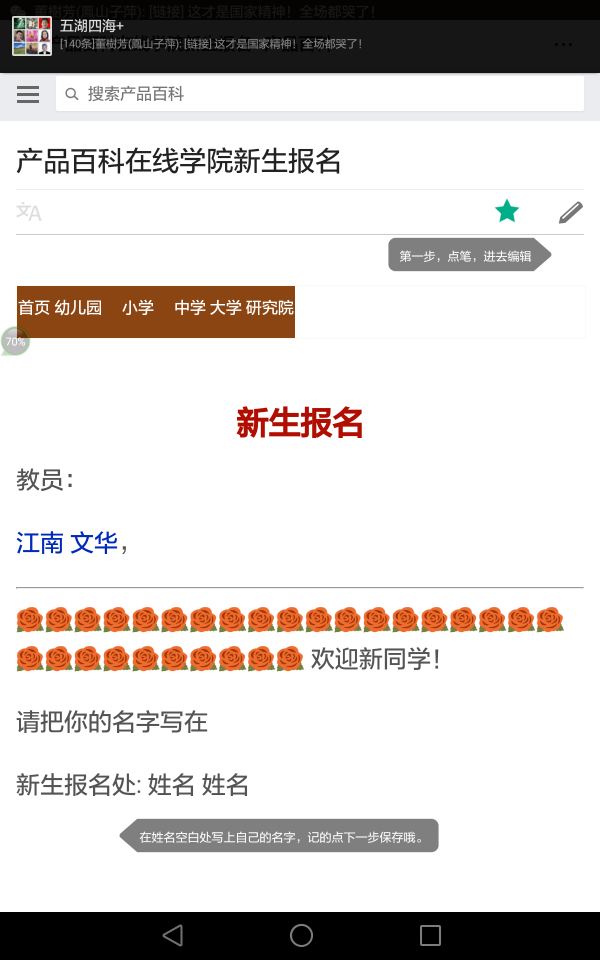Select the 中学 section
Viewport: 600px width, 960px height.
click(190, 308)
